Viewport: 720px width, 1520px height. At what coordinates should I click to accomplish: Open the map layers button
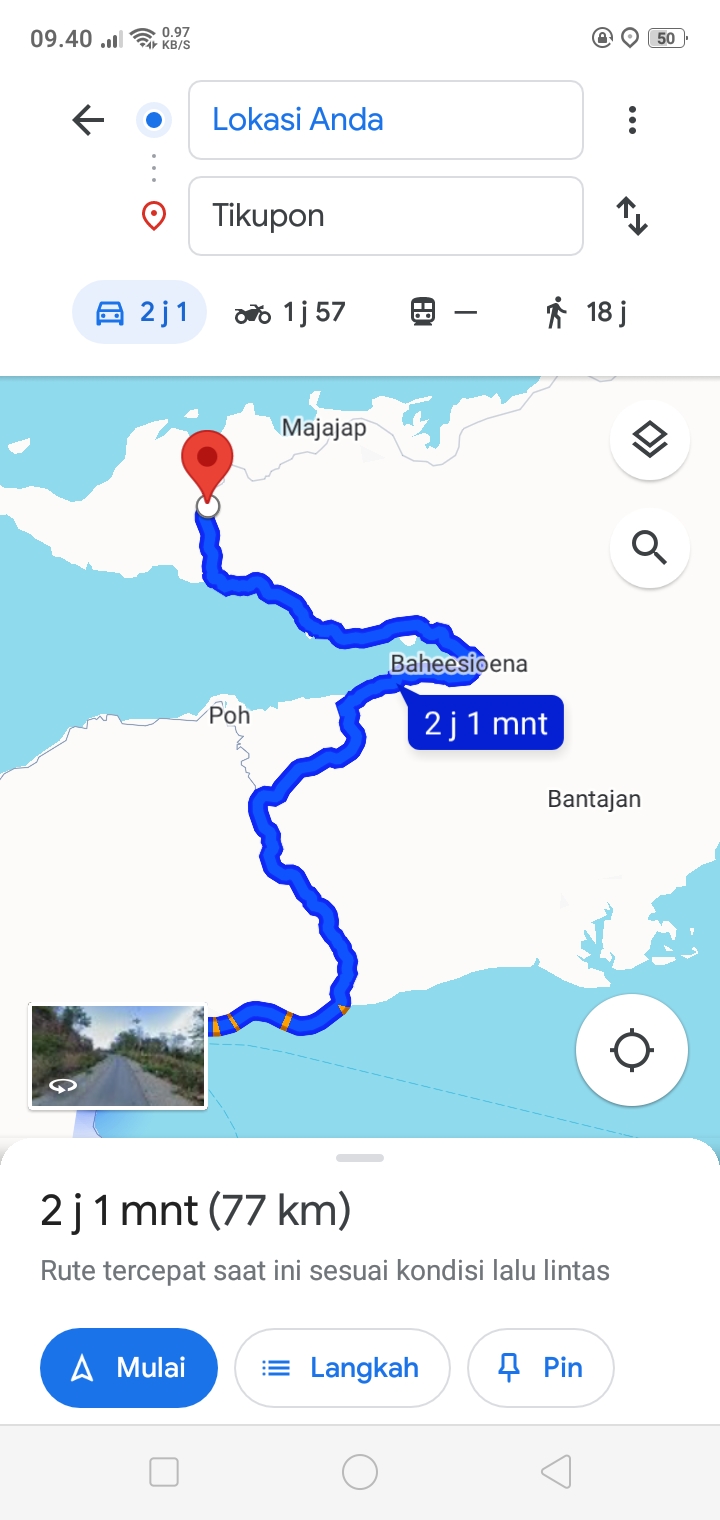[x=650, y=440]
